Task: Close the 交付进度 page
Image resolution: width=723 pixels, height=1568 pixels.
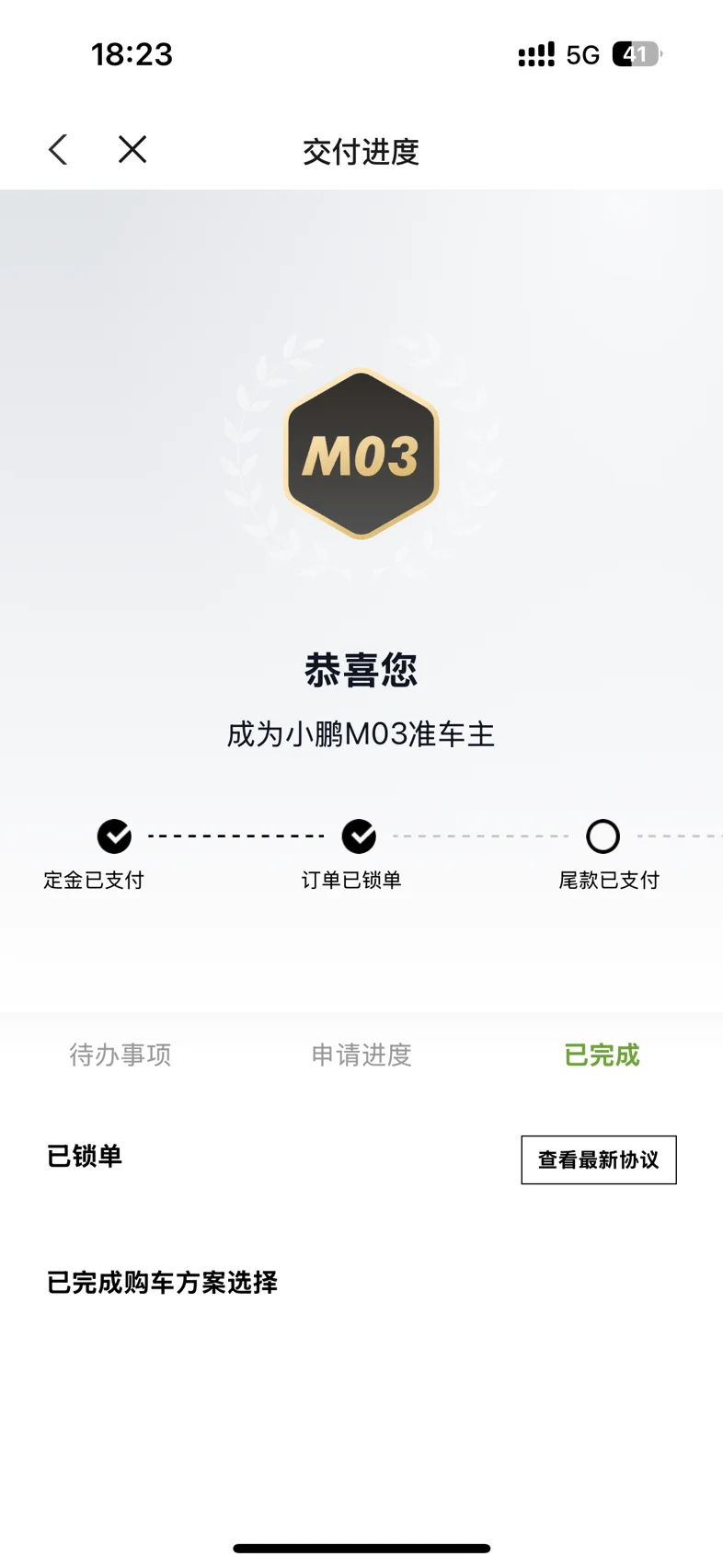Action: [x=132, y=149]
